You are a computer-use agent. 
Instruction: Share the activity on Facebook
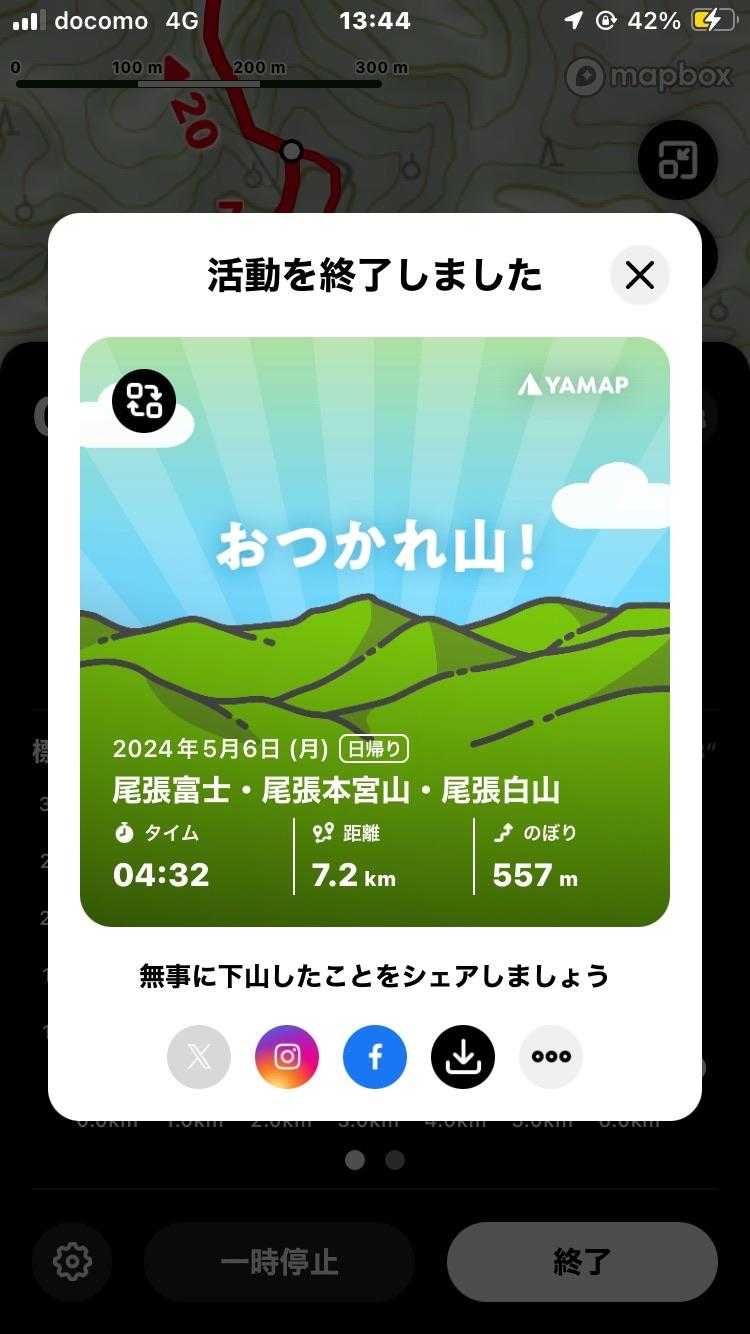coord(375,1057)
